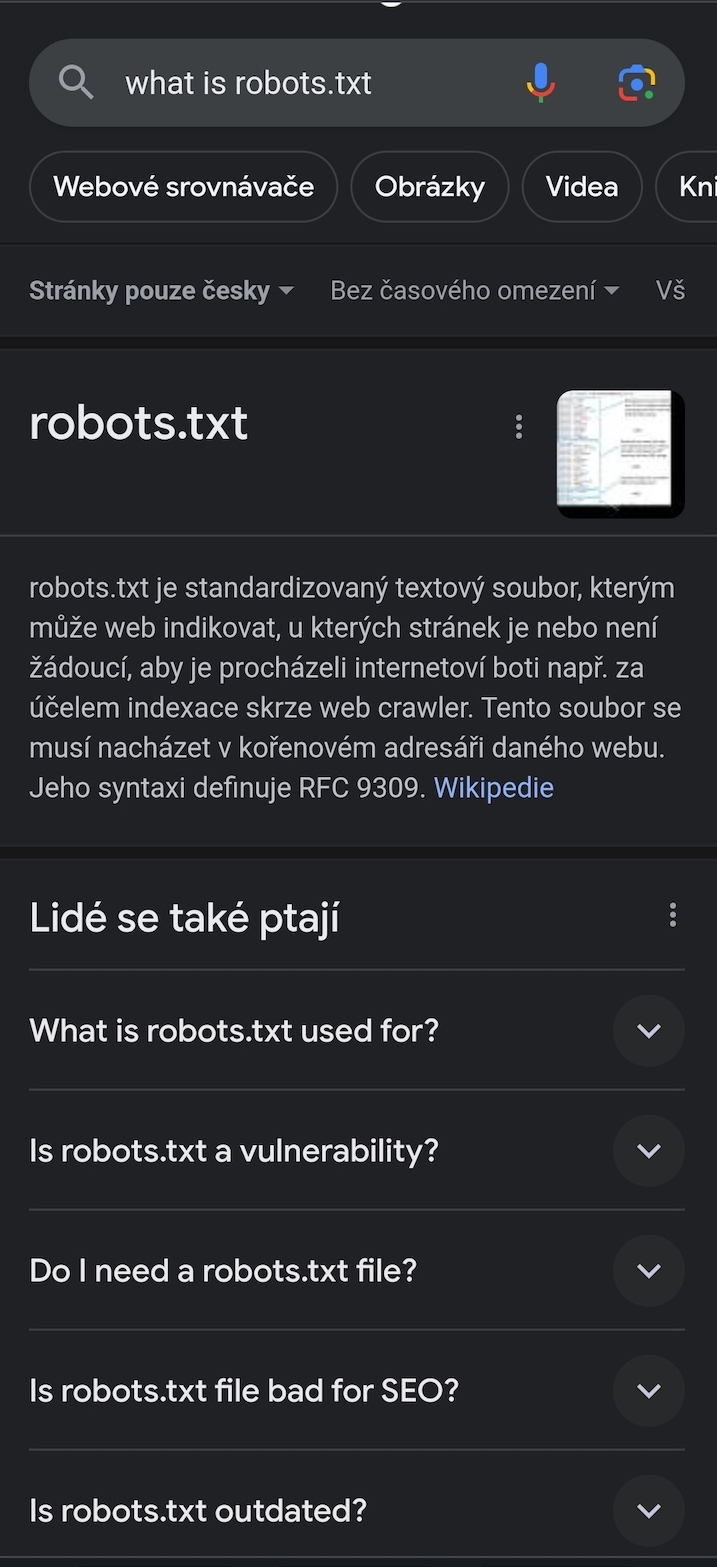Open the three-dot menu beside robots.txt heading
The width and height of the screenshot is (717, 1567).
point(518,427)
